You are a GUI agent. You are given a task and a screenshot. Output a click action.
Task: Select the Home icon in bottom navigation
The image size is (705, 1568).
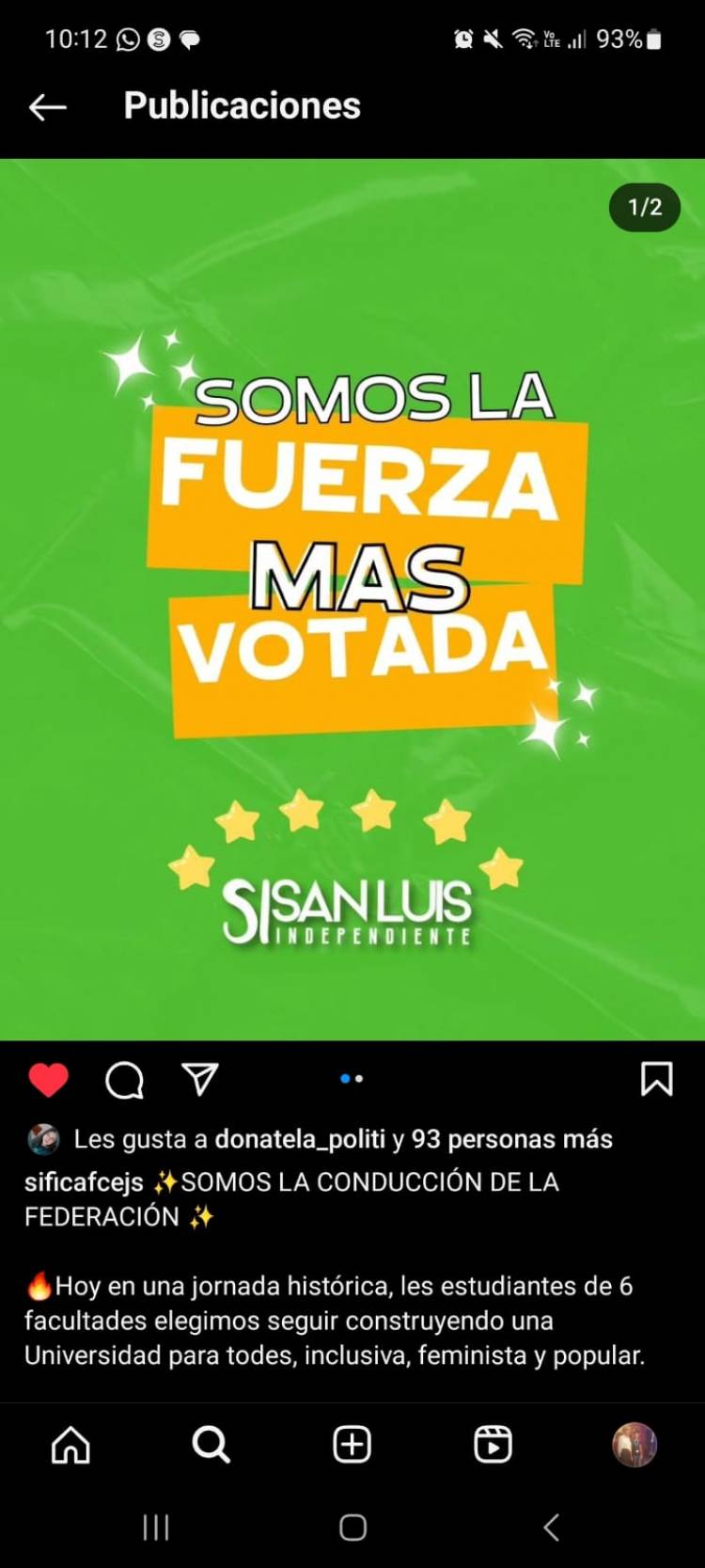point(70,1446)
